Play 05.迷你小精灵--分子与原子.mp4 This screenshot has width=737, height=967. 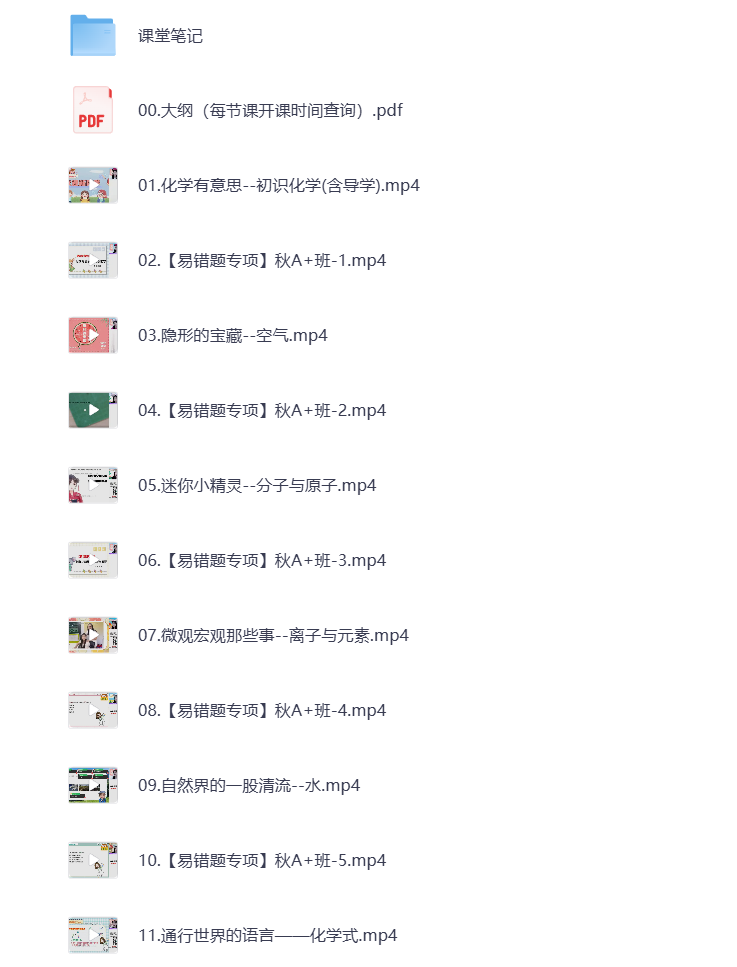pos(257,486)
